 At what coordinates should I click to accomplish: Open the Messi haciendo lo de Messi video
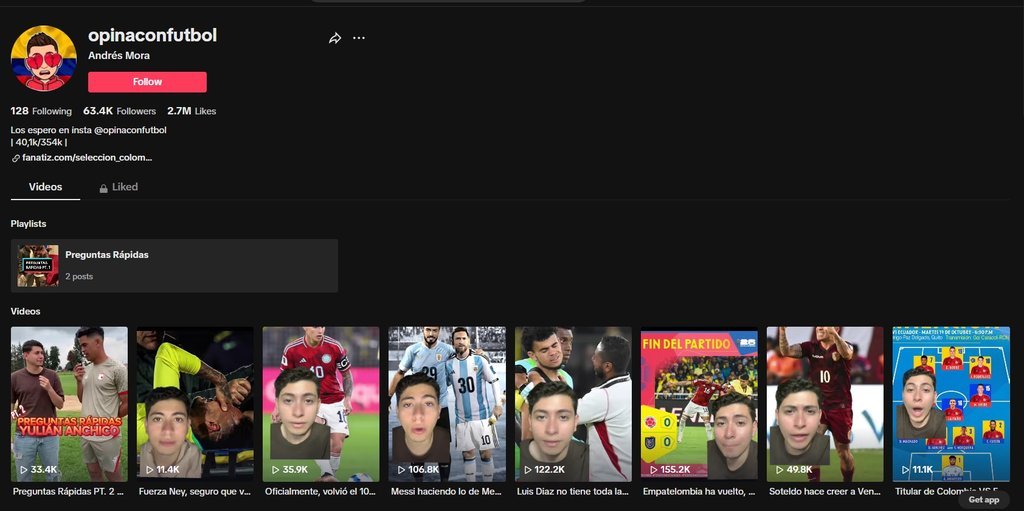(447, 403)
